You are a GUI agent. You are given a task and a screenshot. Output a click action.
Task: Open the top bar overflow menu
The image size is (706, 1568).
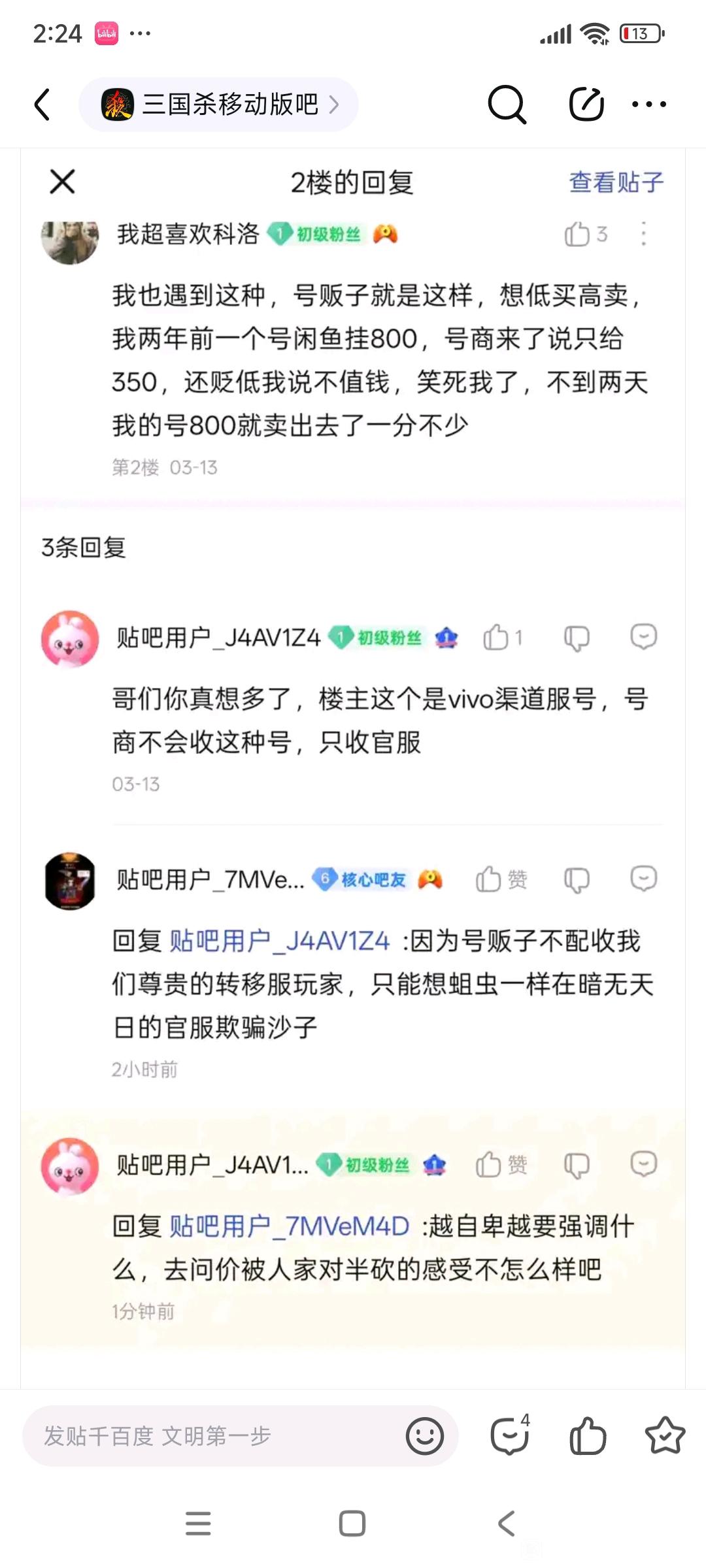coord(649,105)
